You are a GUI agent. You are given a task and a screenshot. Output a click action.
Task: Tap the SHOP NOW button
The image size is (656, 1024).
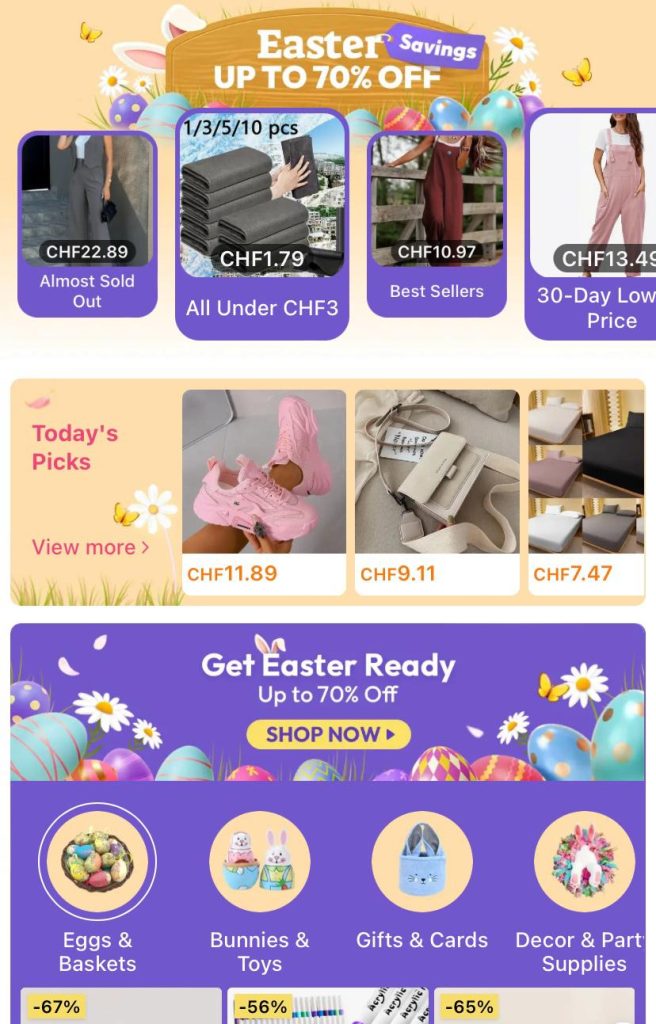point(328,735)
